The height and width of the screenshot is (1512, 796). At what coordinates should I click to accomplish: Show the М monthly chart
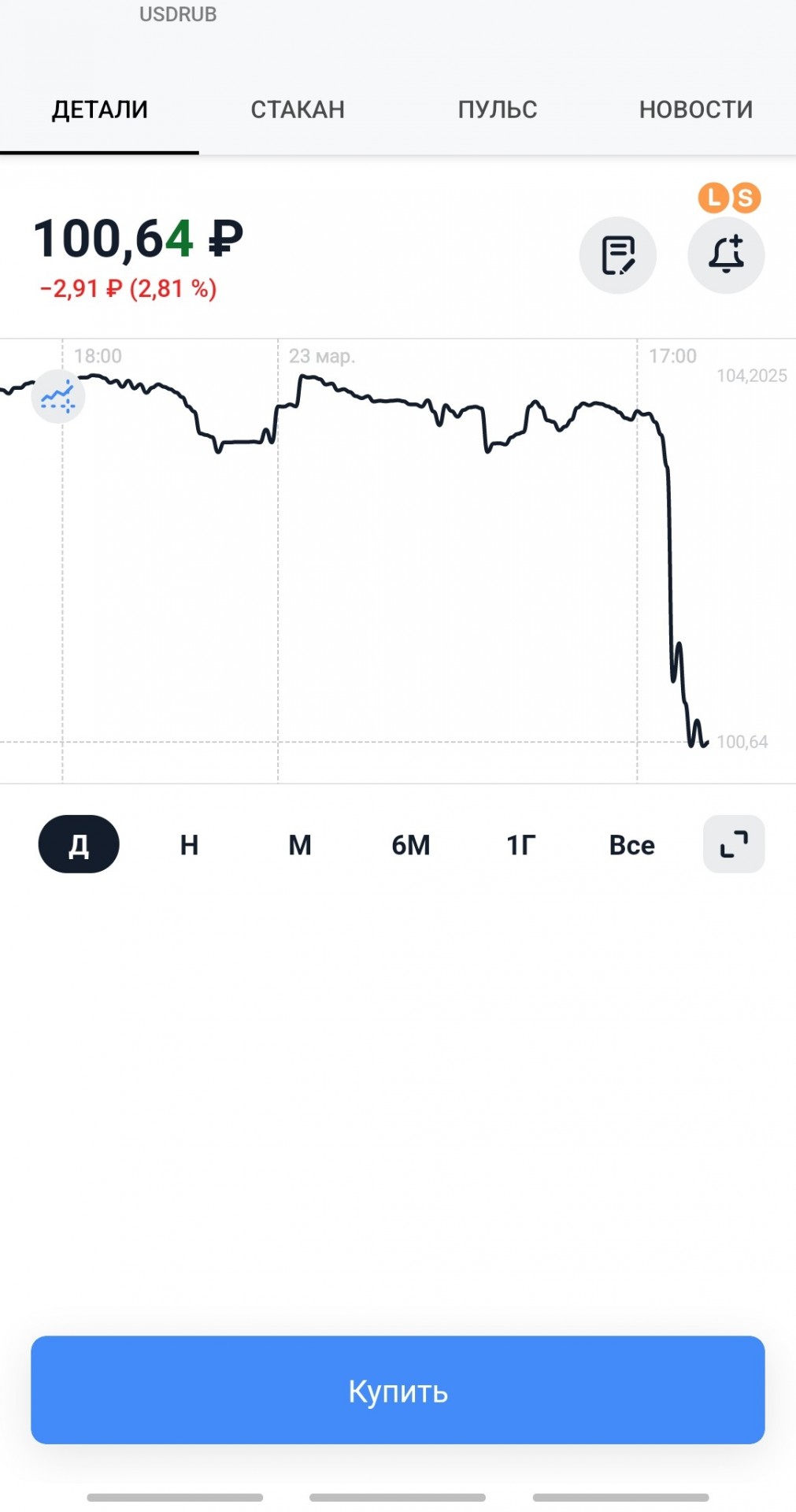pyautogui.click(x=300, y=844)
